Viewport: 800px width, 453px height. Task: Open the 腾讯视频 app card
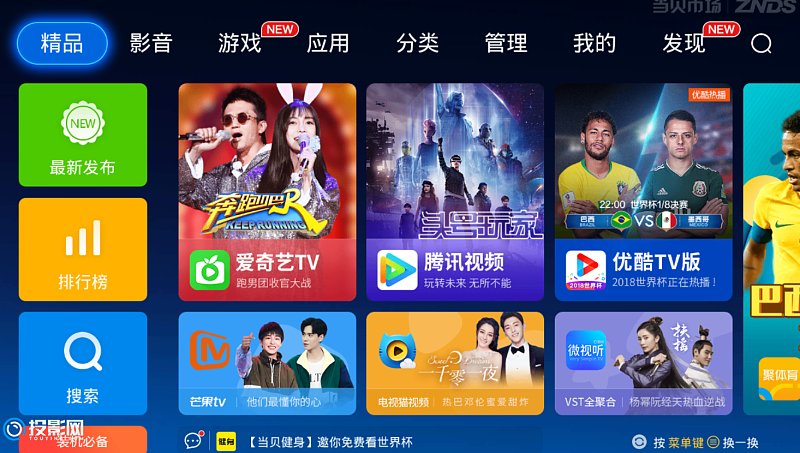[x=455, y=192]
